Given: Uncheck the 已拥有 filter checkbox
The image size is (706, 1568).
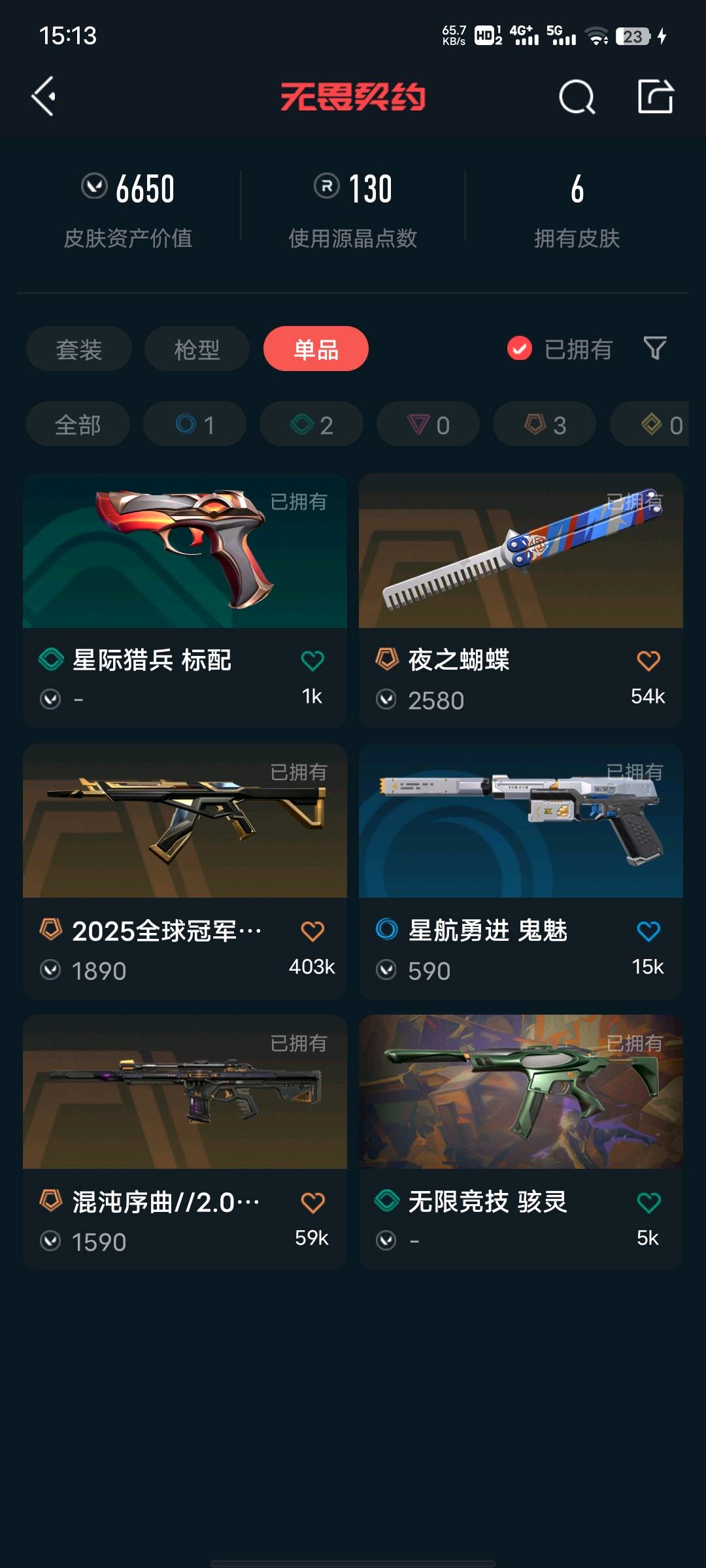Looking at the screenshot, I should 520,349.
